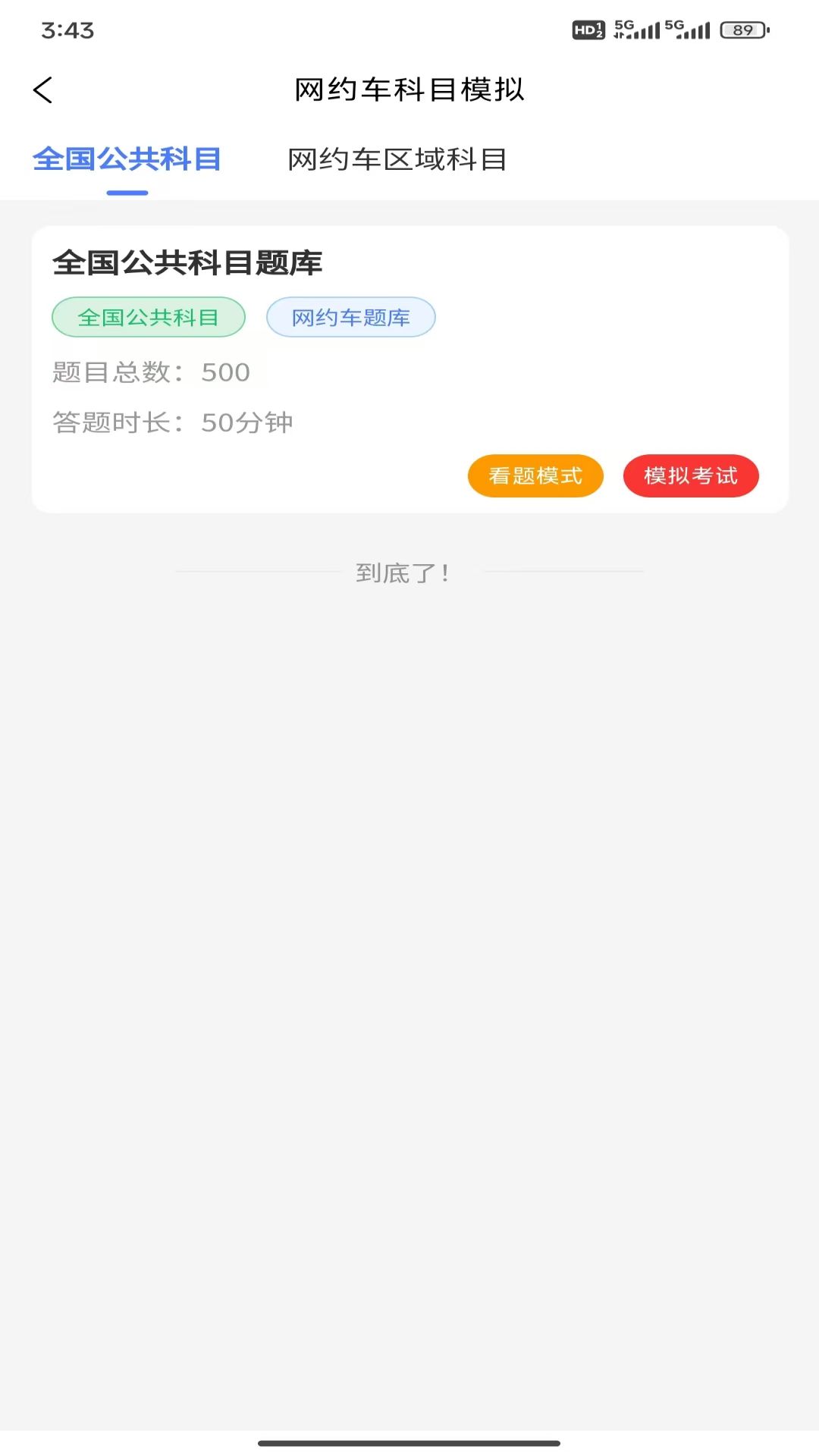
Task: Tap the 看题模式 orange button
Action: (535, 475)
